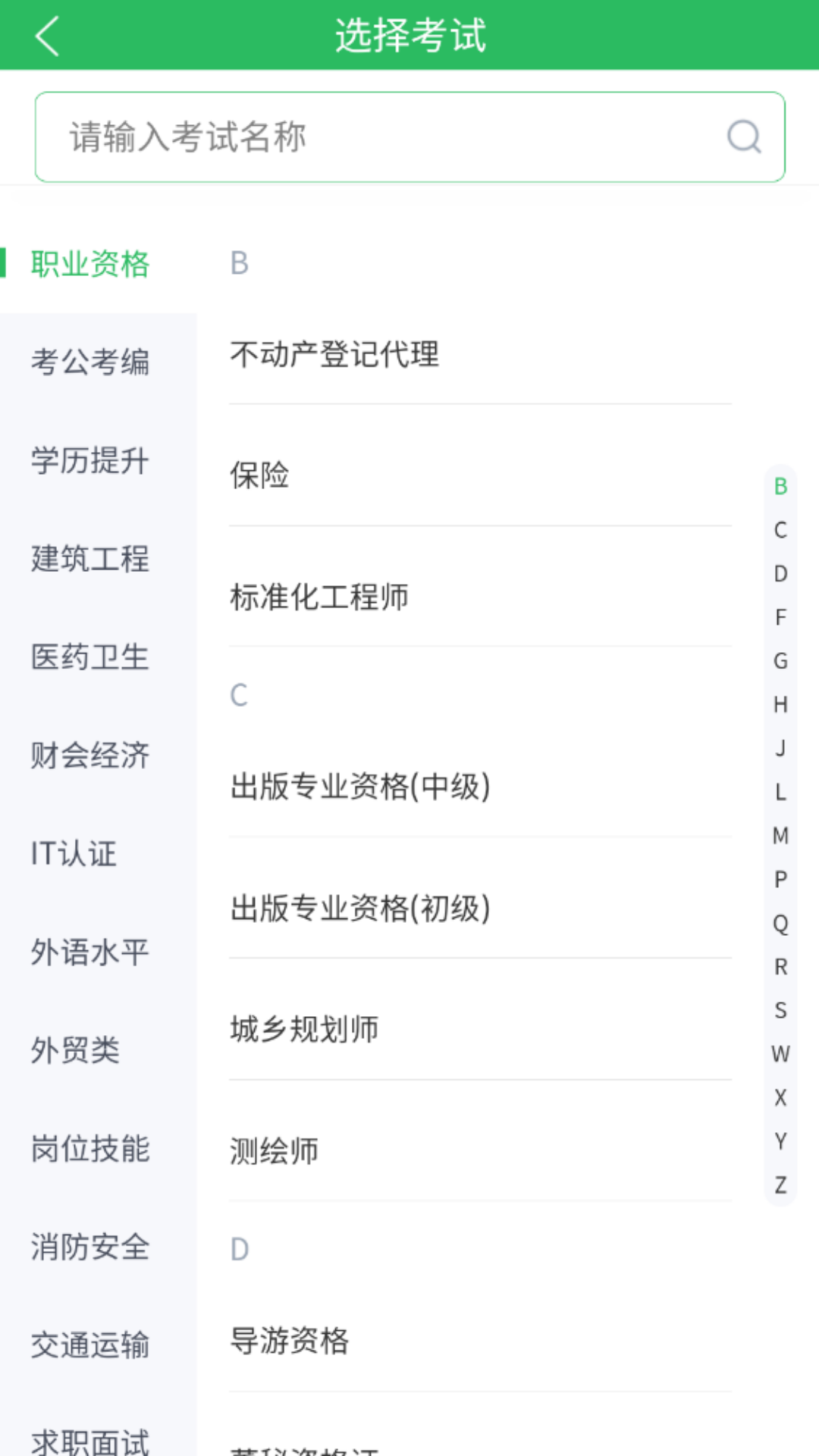Select the 建筑工程 category
819x1456 pixels.
(90, 560)
